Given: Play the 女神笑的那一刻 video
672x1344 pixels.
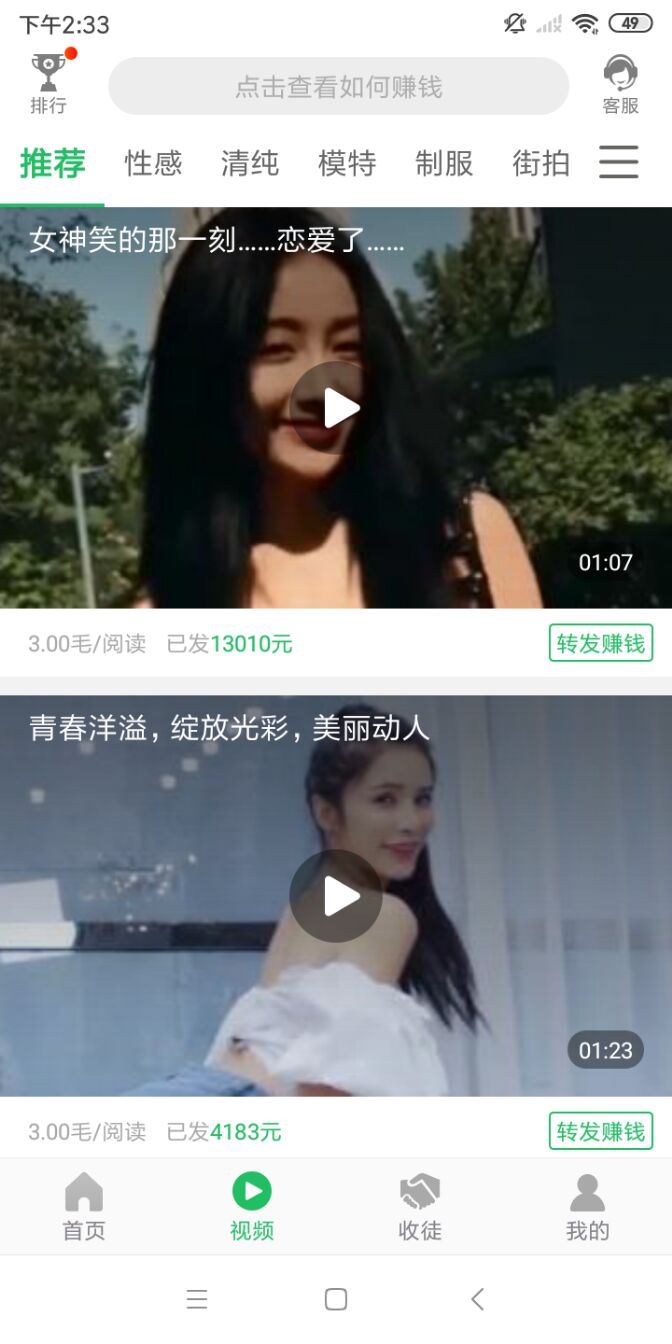Looking at the screenshot, I should (336, 408).
